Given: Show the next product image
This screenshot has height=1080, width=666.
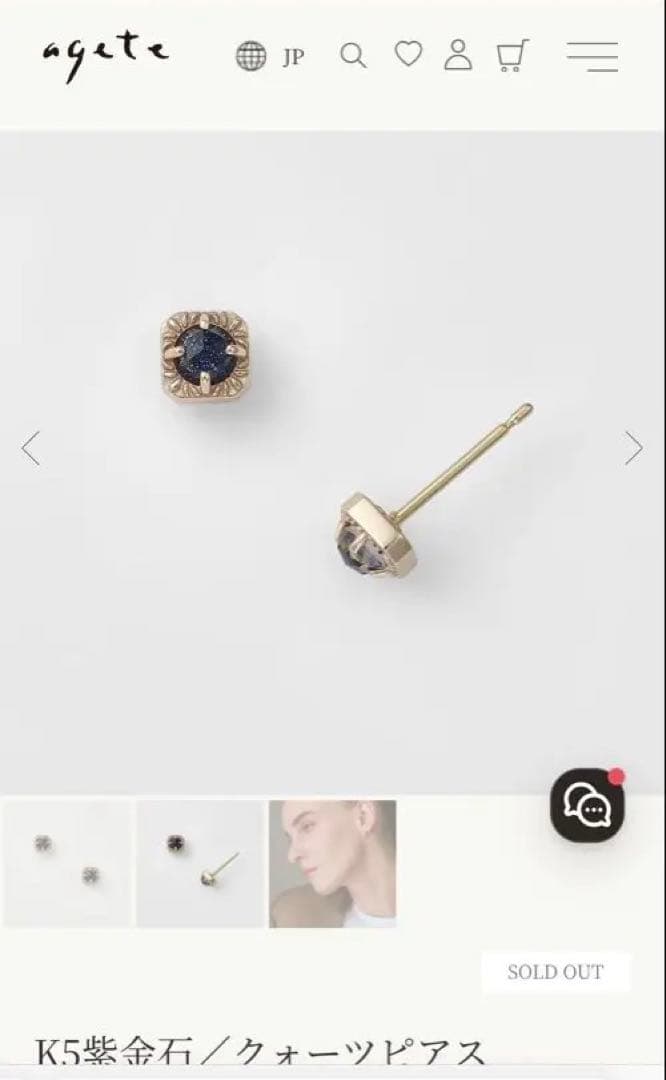Looking at the screenshot, I should (x=634, y=448).
